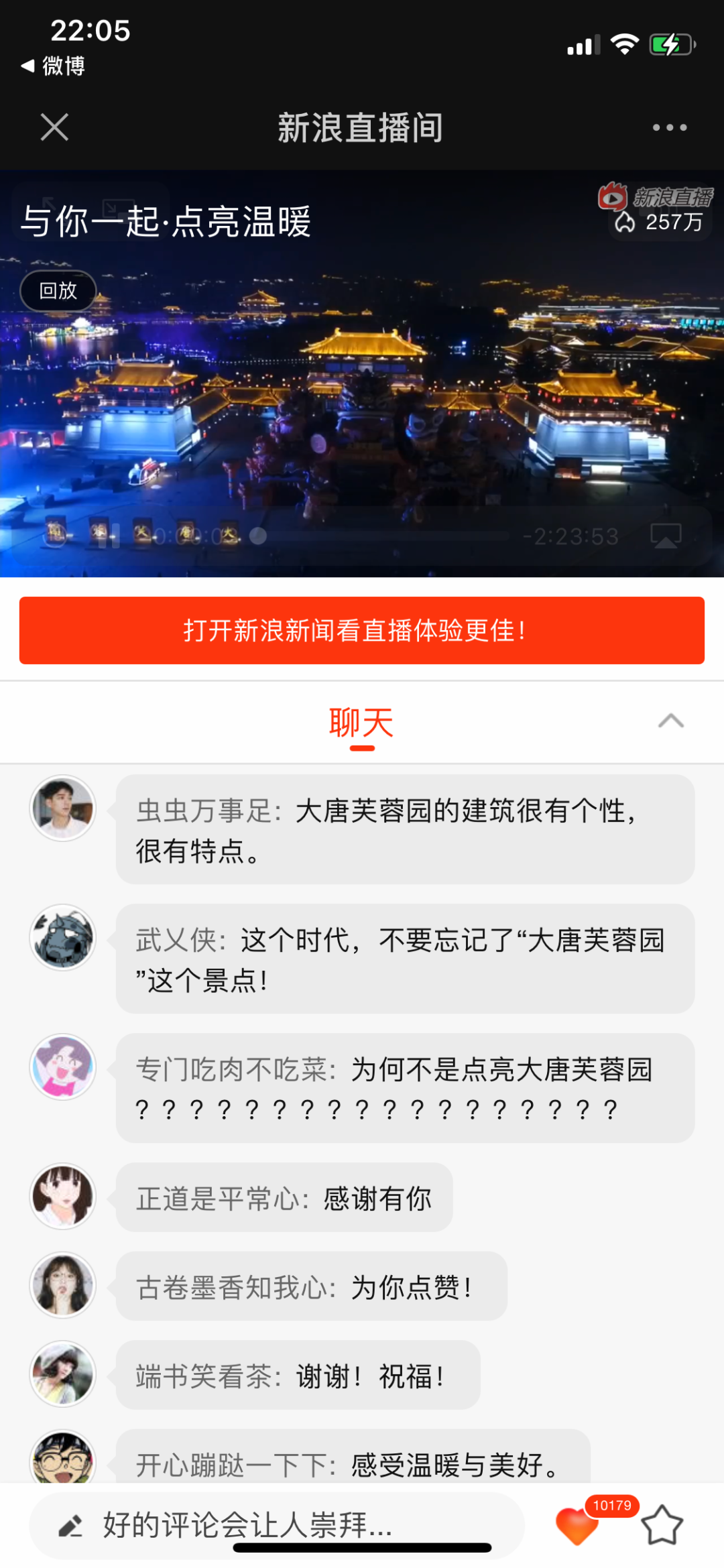
Task: Tap the 打开新浪新闻看直播体验更佳 banner
Action: [362, 630]
